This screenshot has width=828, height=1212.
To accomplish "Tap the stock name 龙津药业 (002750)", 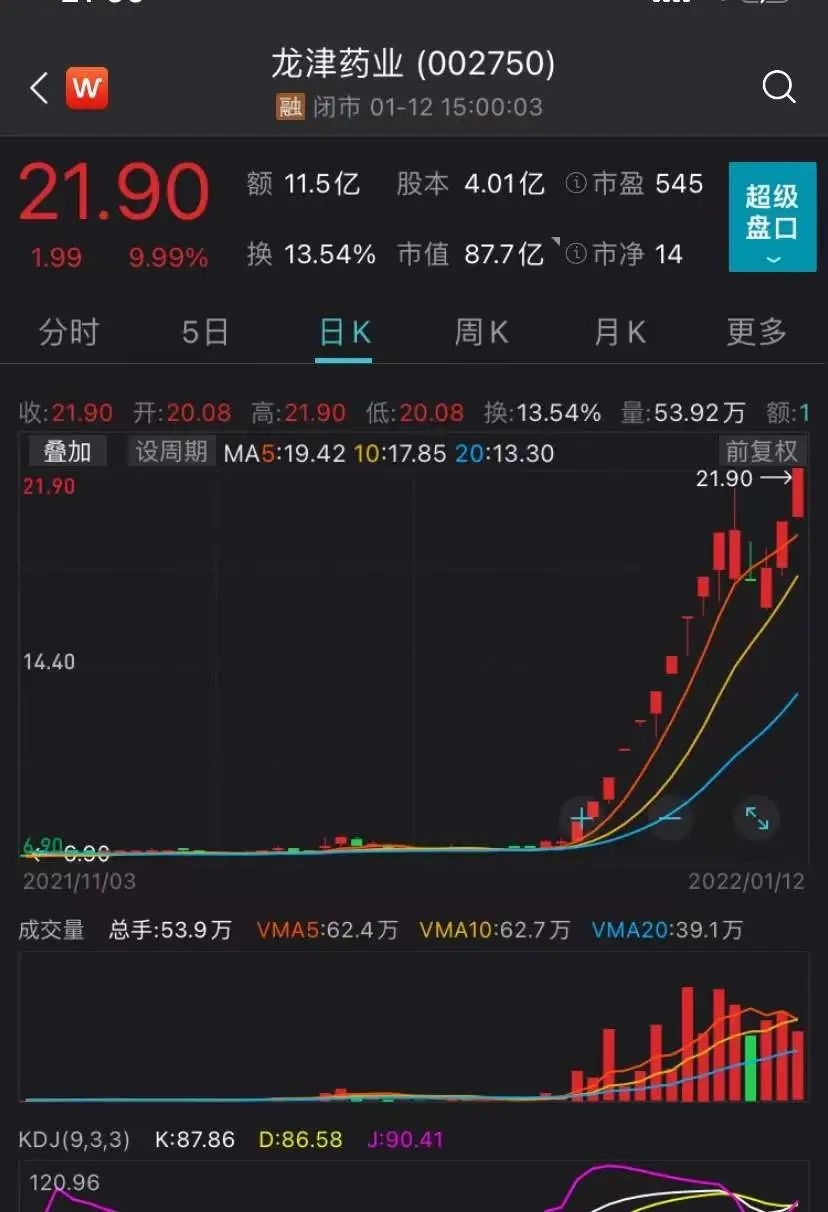I will pyautogui.click(x=414, y=62).
